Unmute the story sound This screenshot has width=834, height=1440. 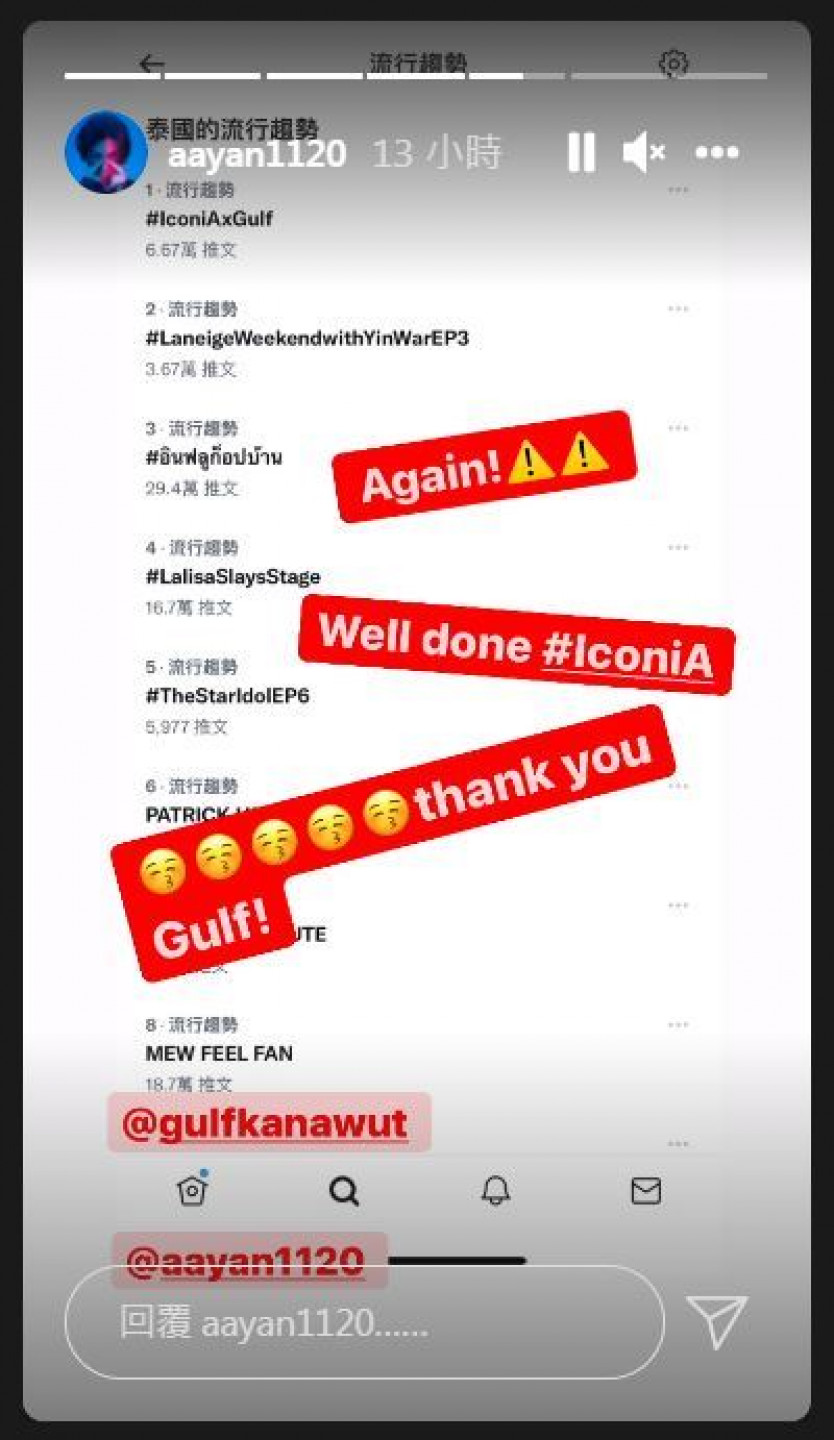(x=643, y=153)
